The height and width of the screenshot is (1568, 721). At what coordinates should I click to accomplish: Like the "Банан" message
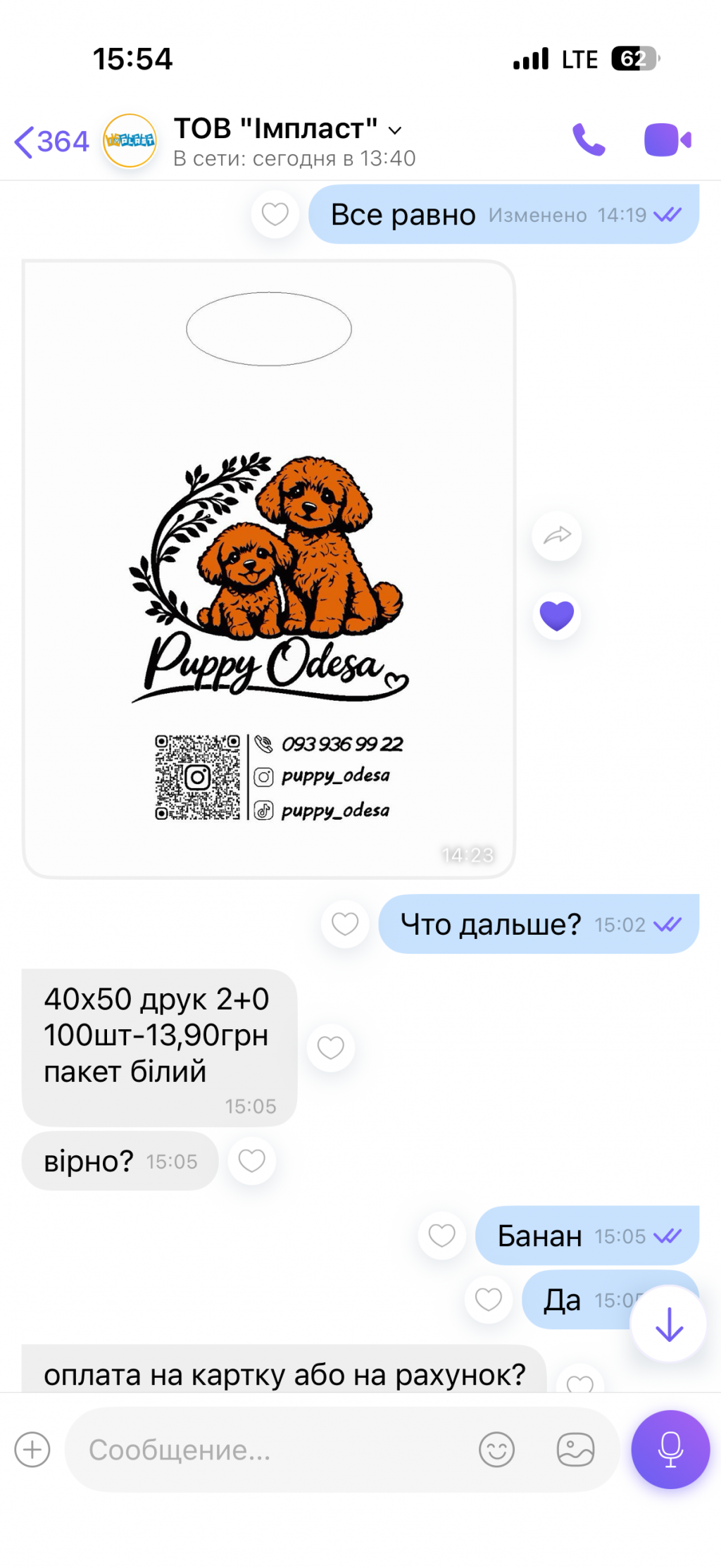(x=442, y=1236)
